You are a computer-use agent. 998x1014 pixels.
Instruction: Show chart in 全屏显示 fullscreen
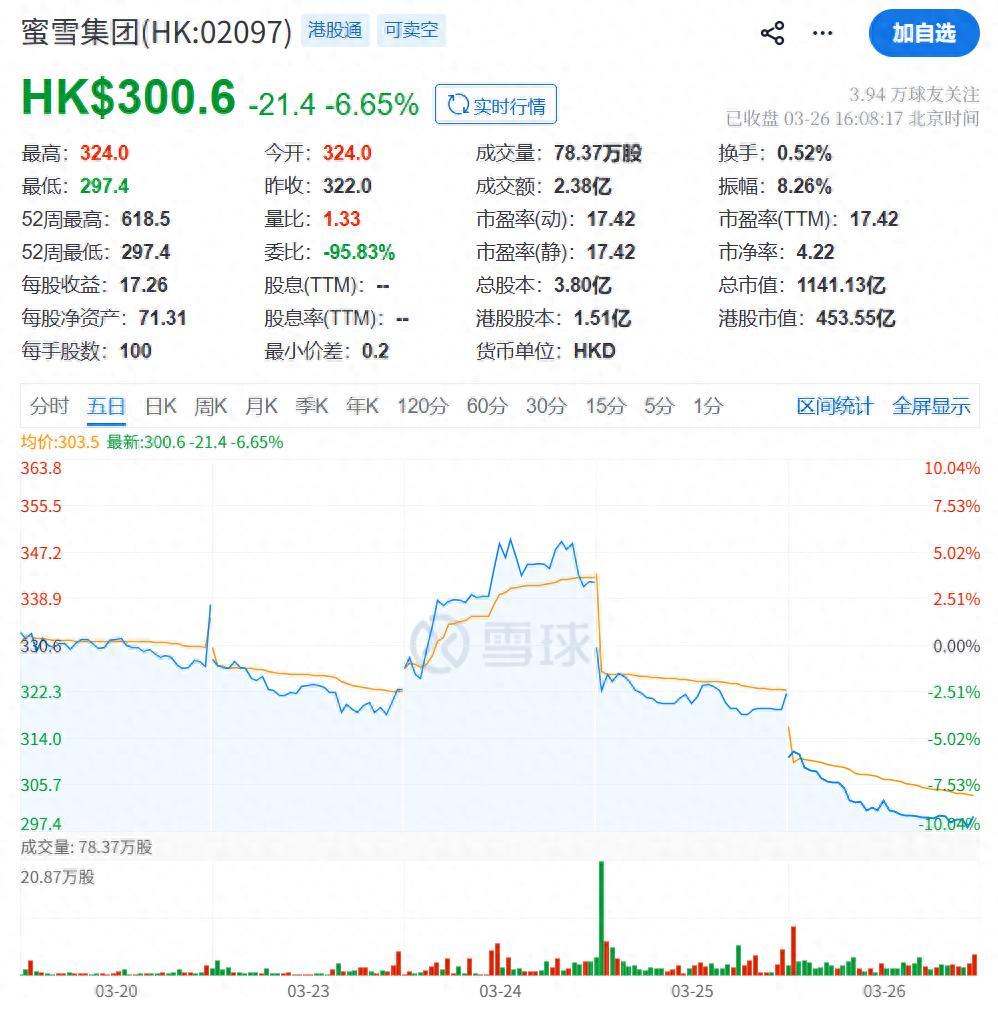point(931,406)
